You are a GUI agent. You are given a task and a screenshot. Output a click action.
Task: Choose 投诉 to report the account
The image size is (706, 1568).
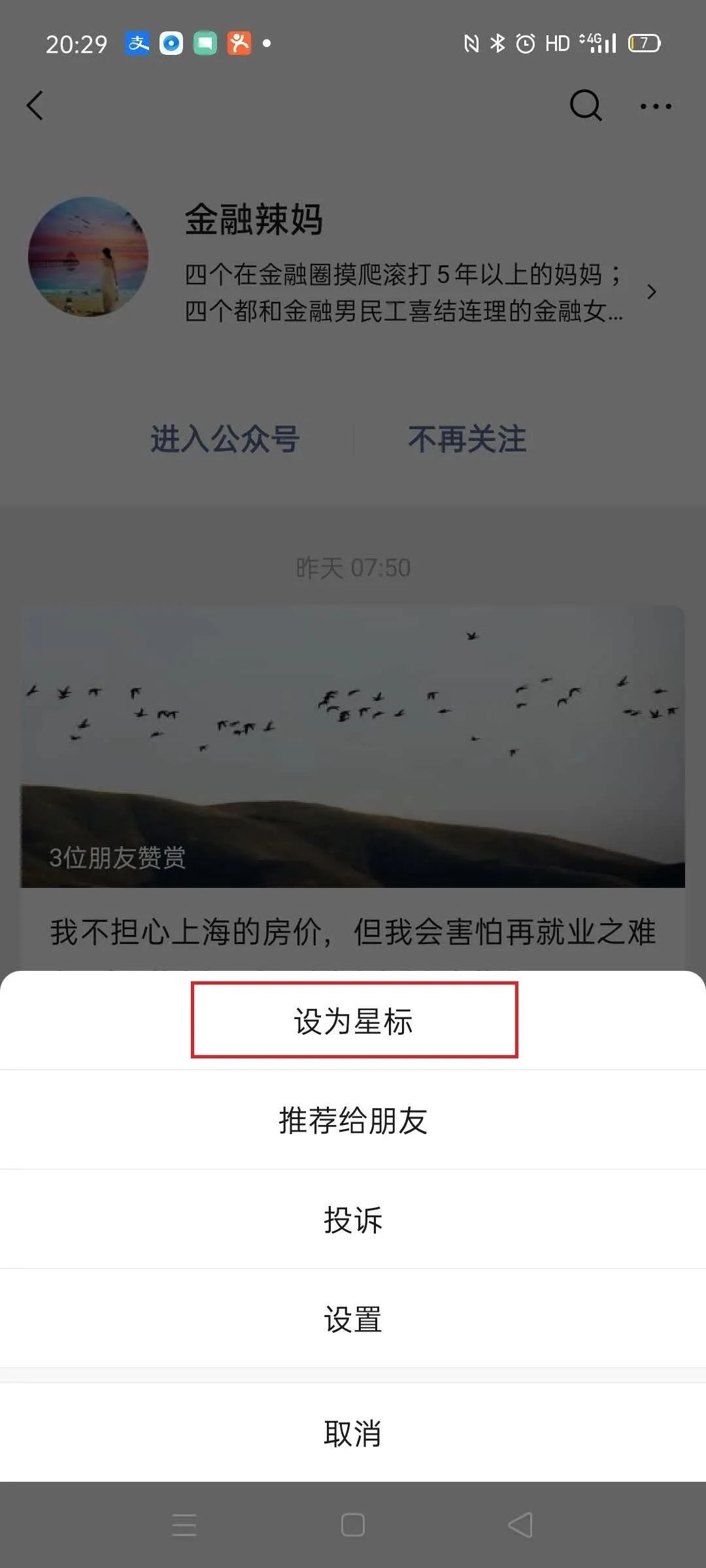[353, 1220]
